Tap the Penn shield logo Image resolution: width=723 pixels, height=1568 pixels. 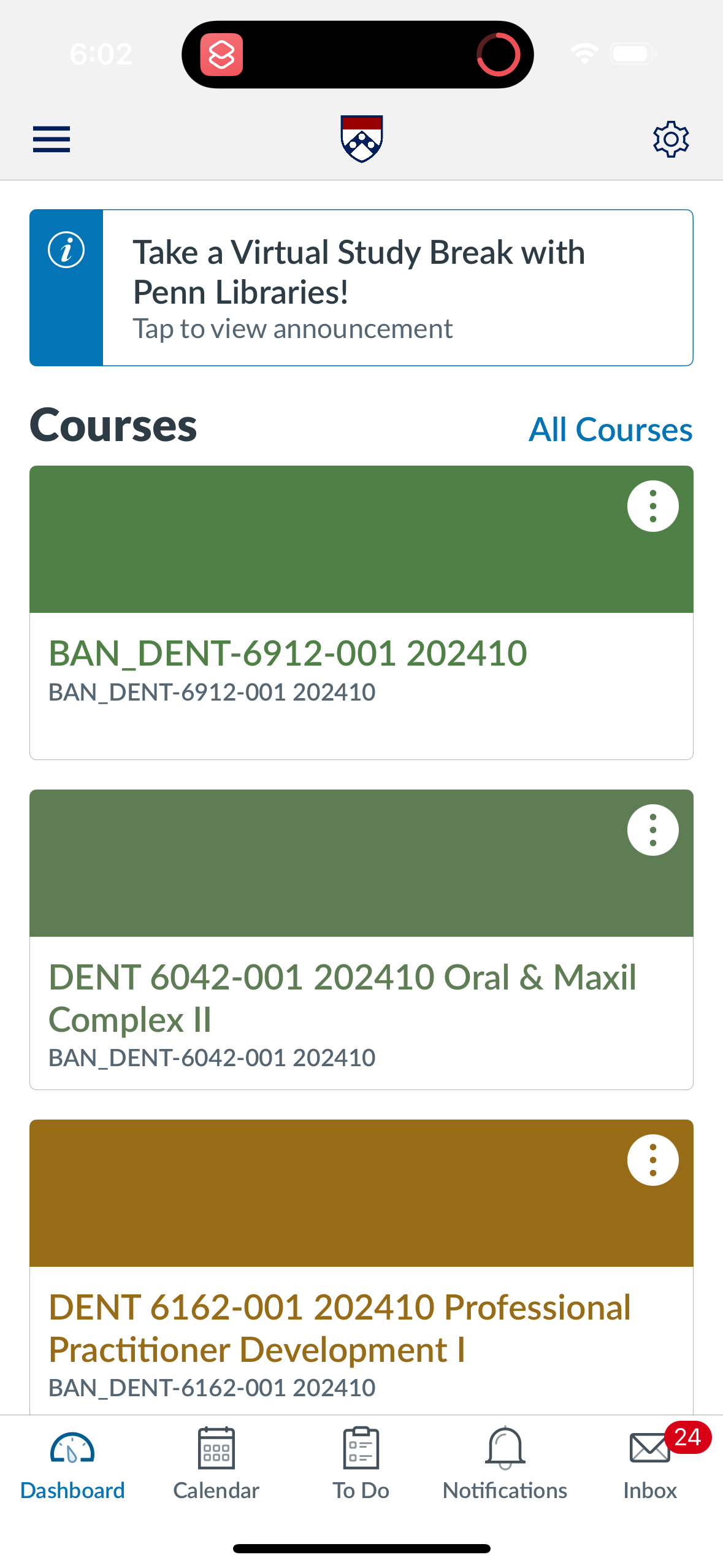tap(361, 138)
